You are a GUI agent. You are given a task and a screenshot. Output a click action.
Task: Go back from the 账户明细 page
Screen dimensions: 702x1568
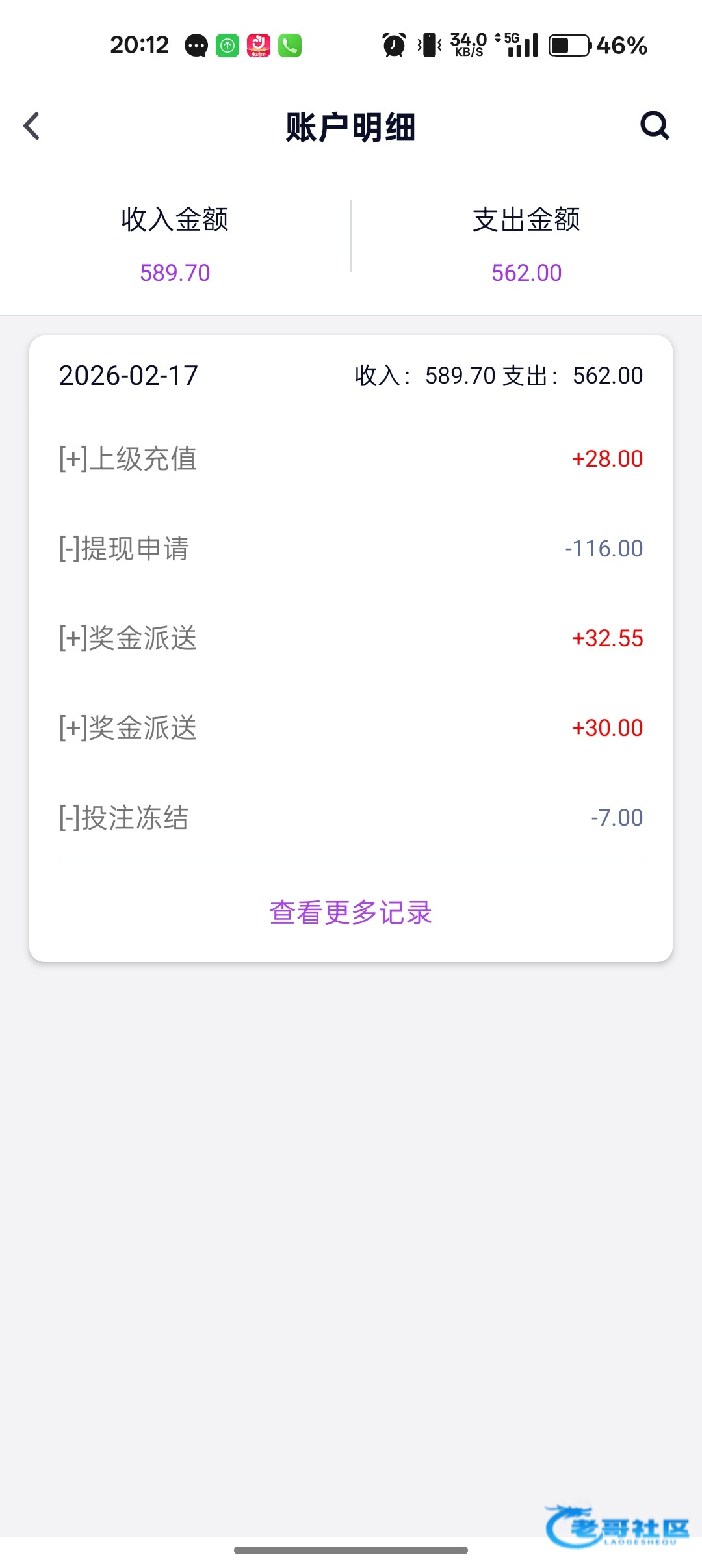click(x=31, y=126)
